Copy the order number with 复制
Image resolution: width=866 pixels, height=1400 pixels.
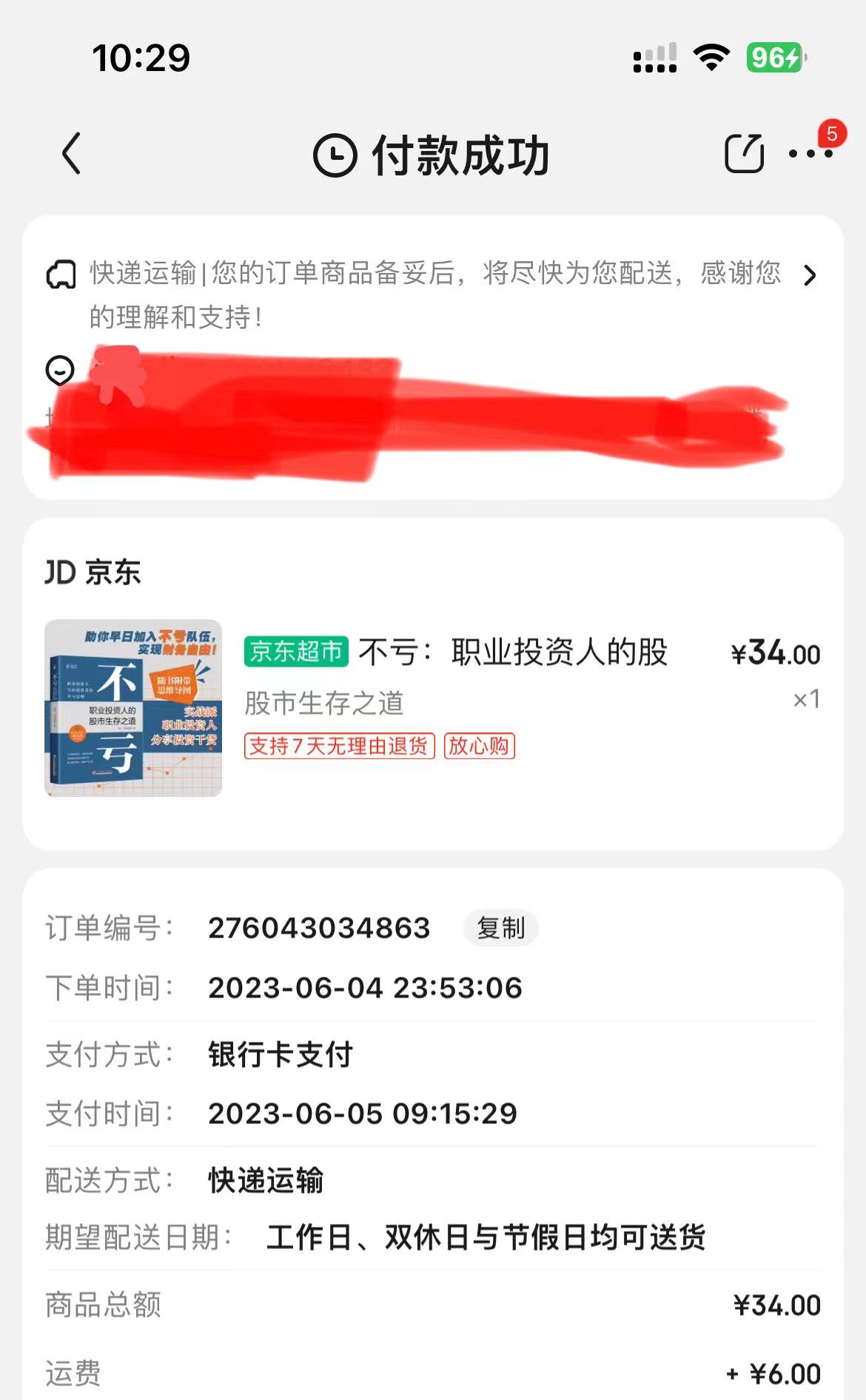click(x=500, y=928)
